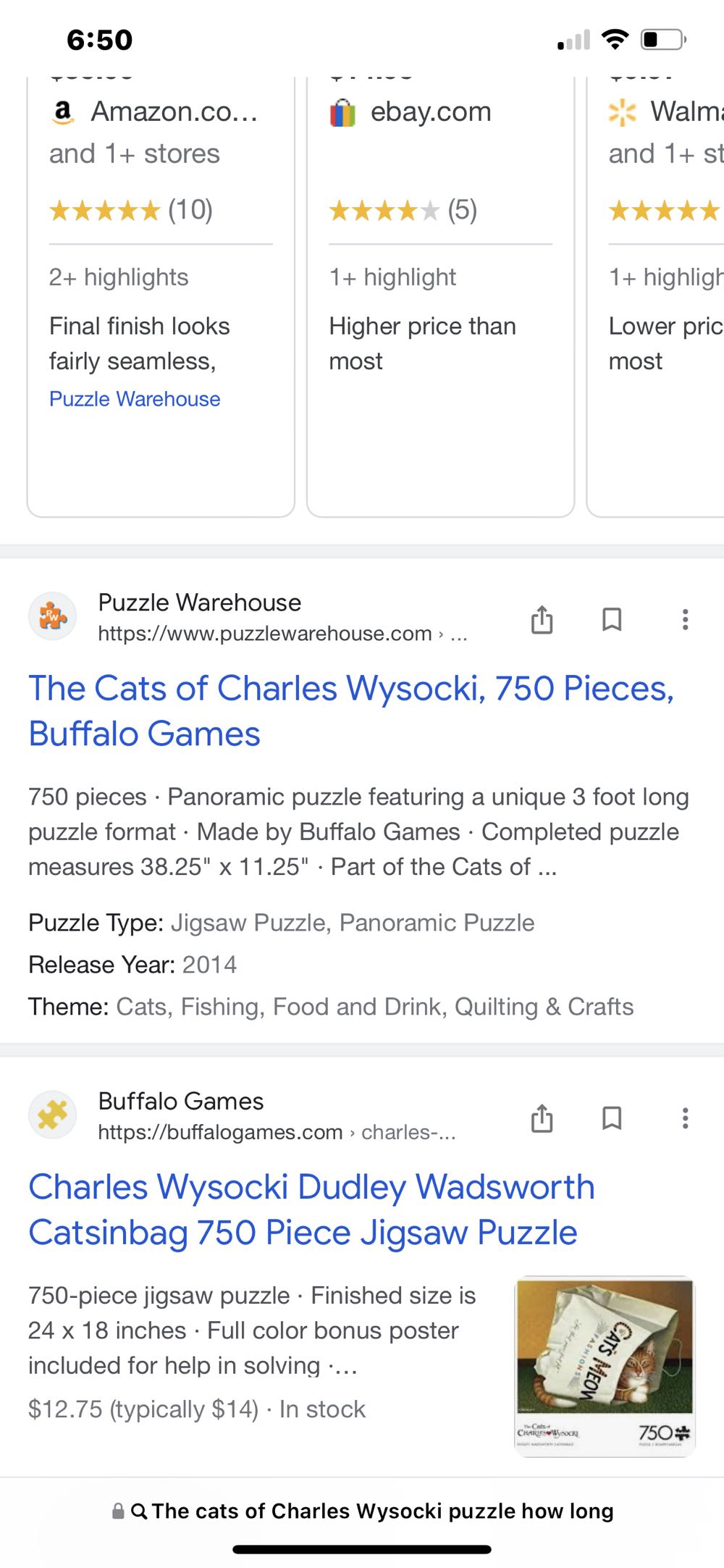Share the Buffalo Games result

pyautogui.click(x=542, y=1119)
